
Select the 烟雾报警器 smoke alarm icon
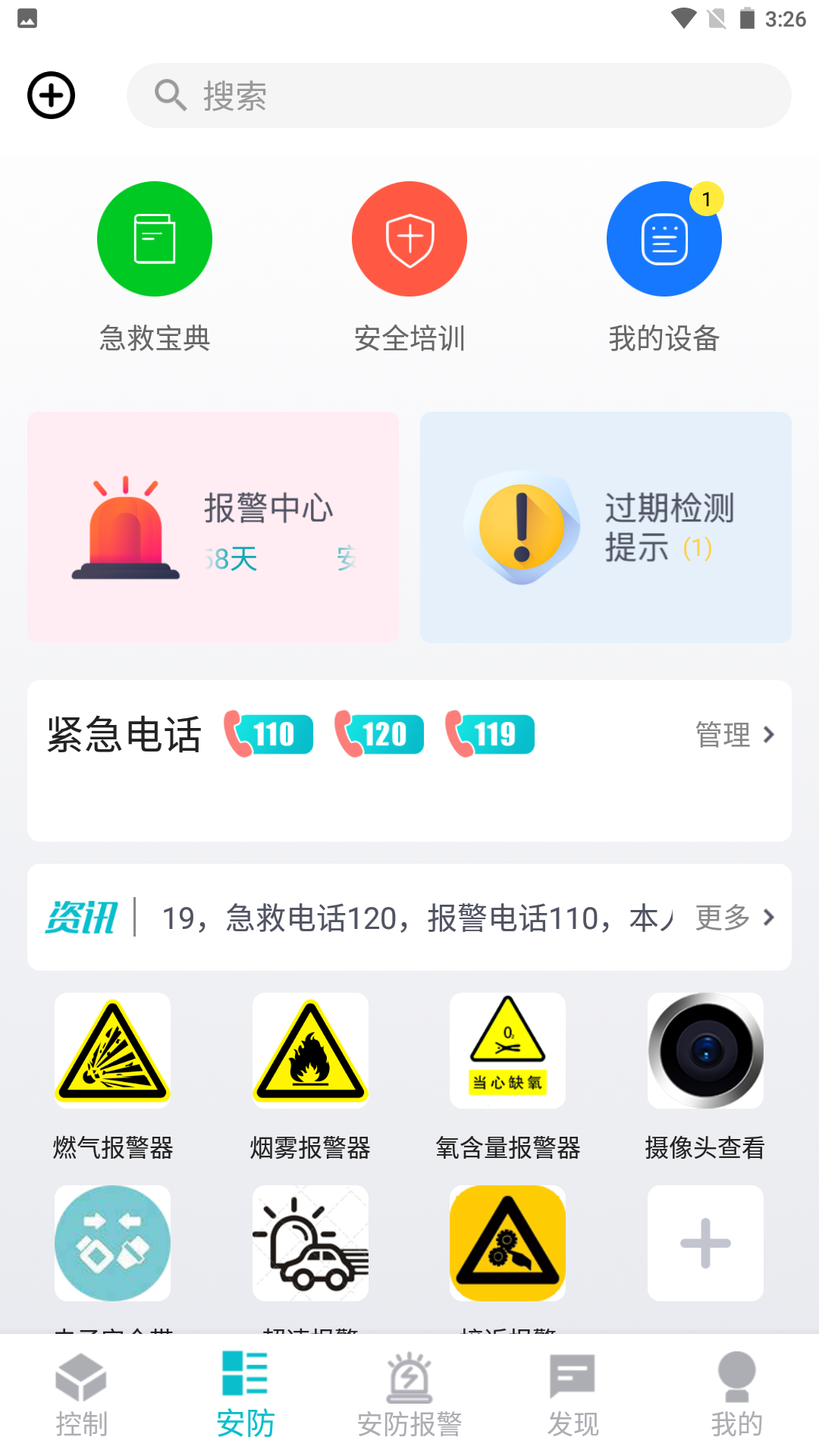pyautogui.click(x=309, y=1050)
